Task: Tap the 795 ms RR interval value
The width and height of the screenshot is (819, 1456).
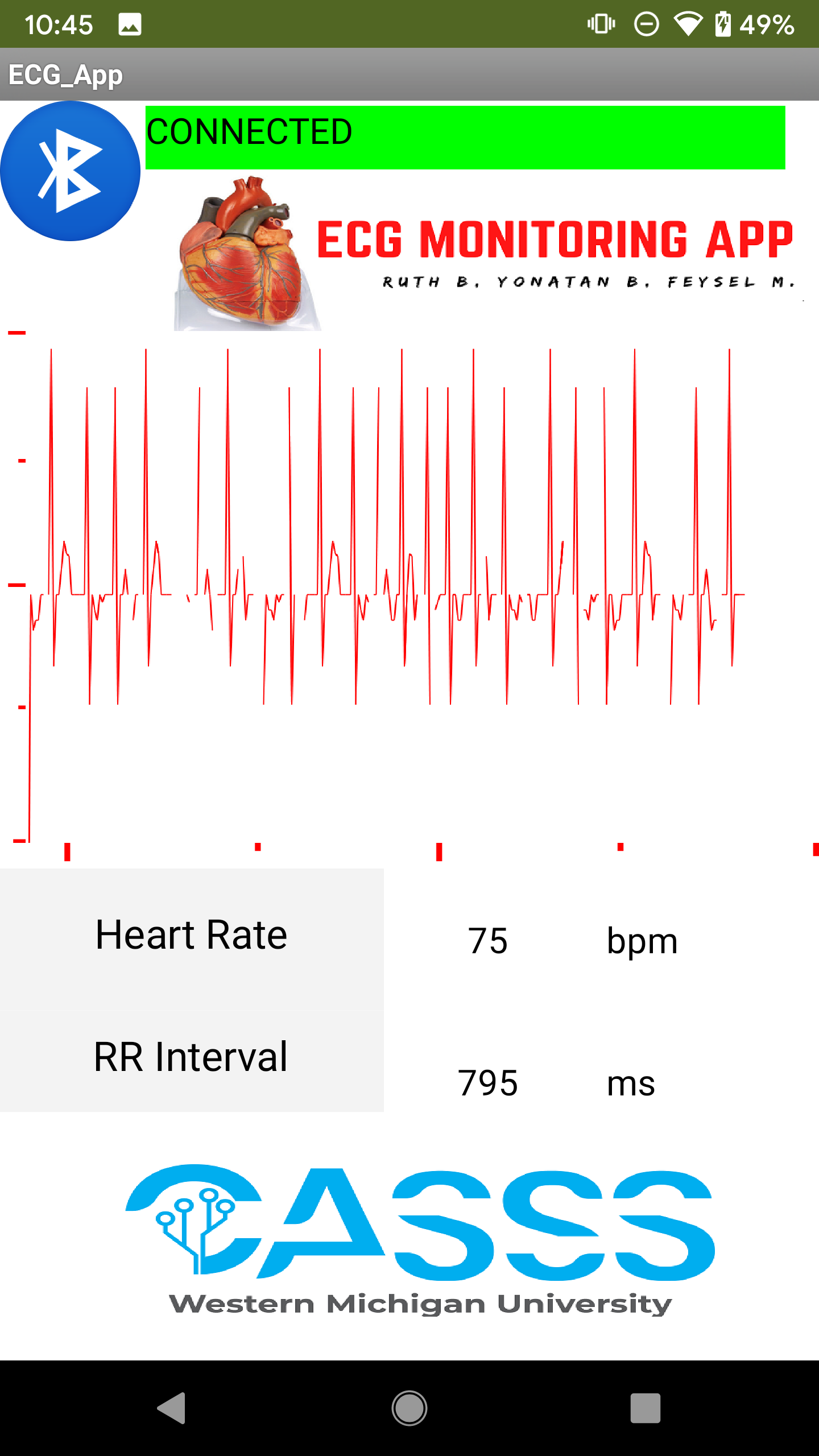Action: [x=489, y=1082]
